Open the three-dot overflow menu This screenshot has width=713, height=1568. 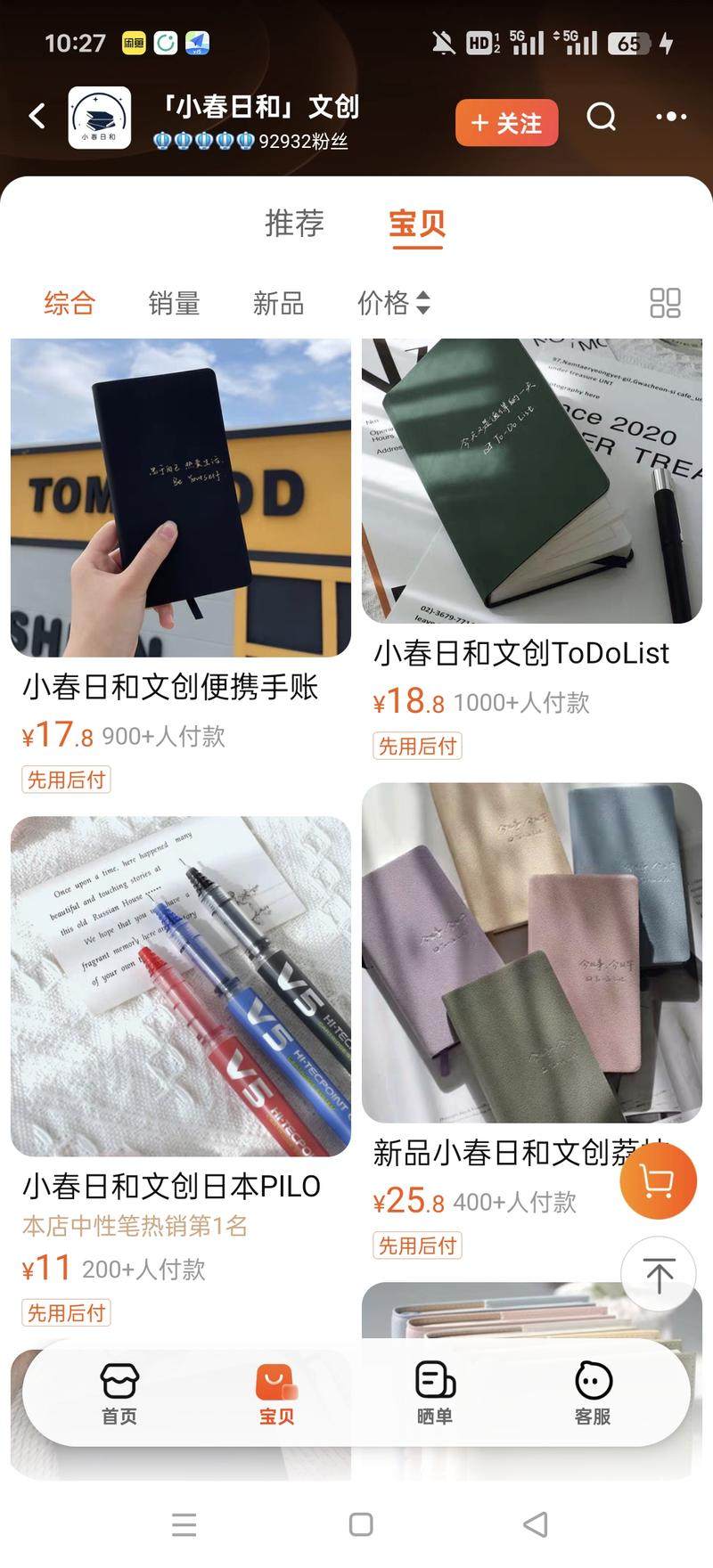click(670, 117)
